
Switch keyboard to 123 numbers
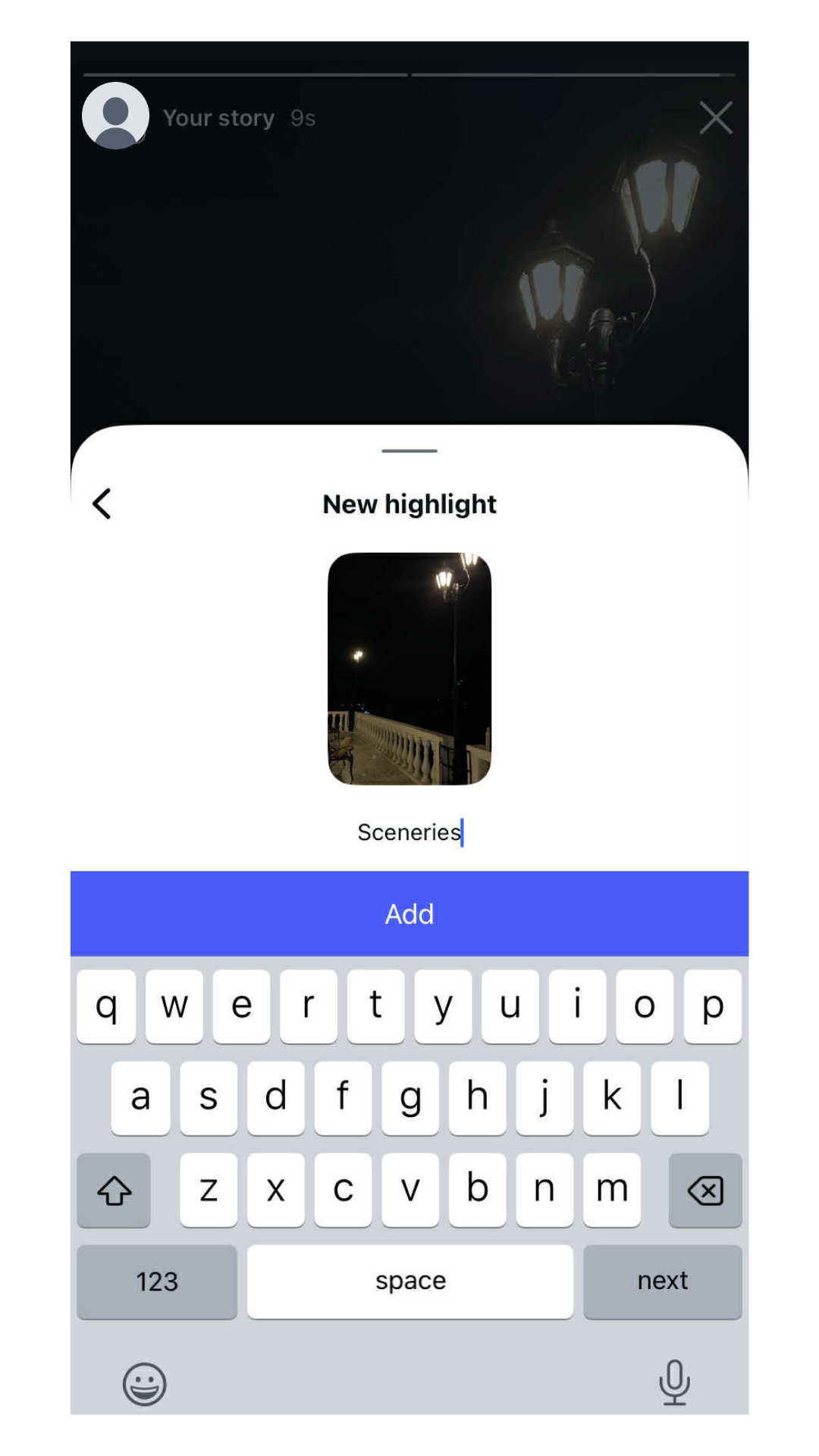157,1281
